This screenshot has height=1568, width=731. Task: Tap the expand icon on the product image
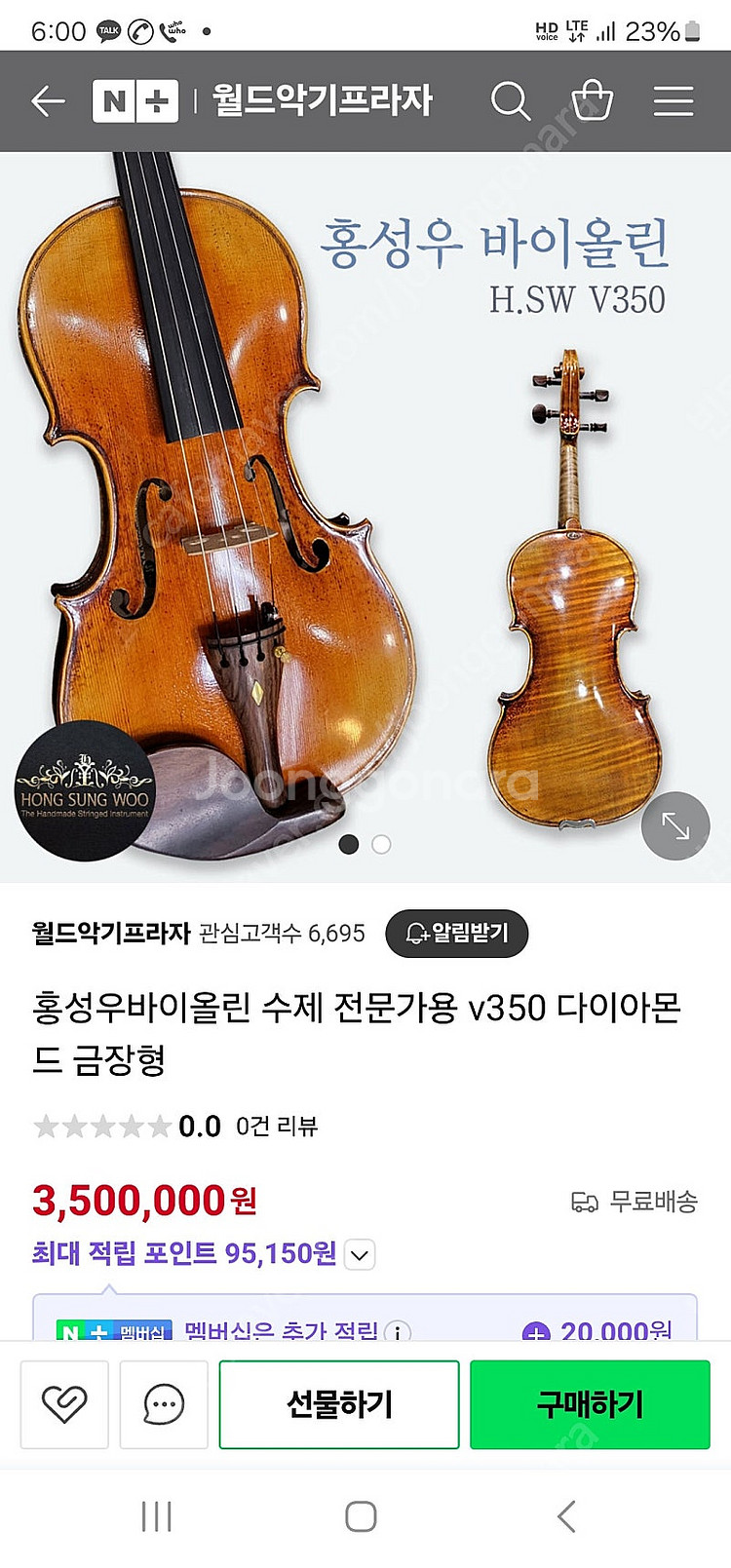tap(675, 825)
